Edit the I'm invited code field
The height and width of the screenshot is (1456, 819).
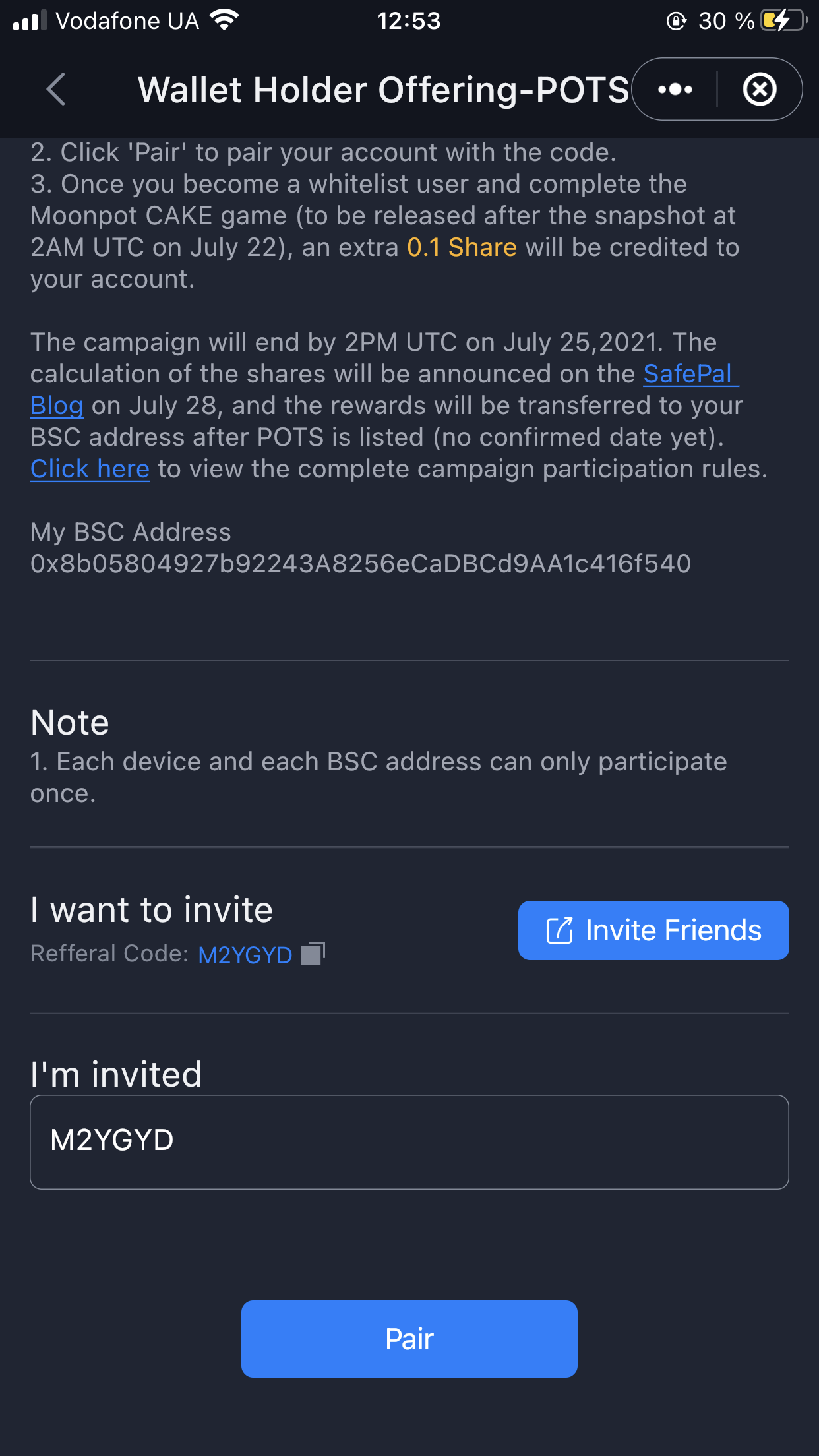tap(409, 1141)
